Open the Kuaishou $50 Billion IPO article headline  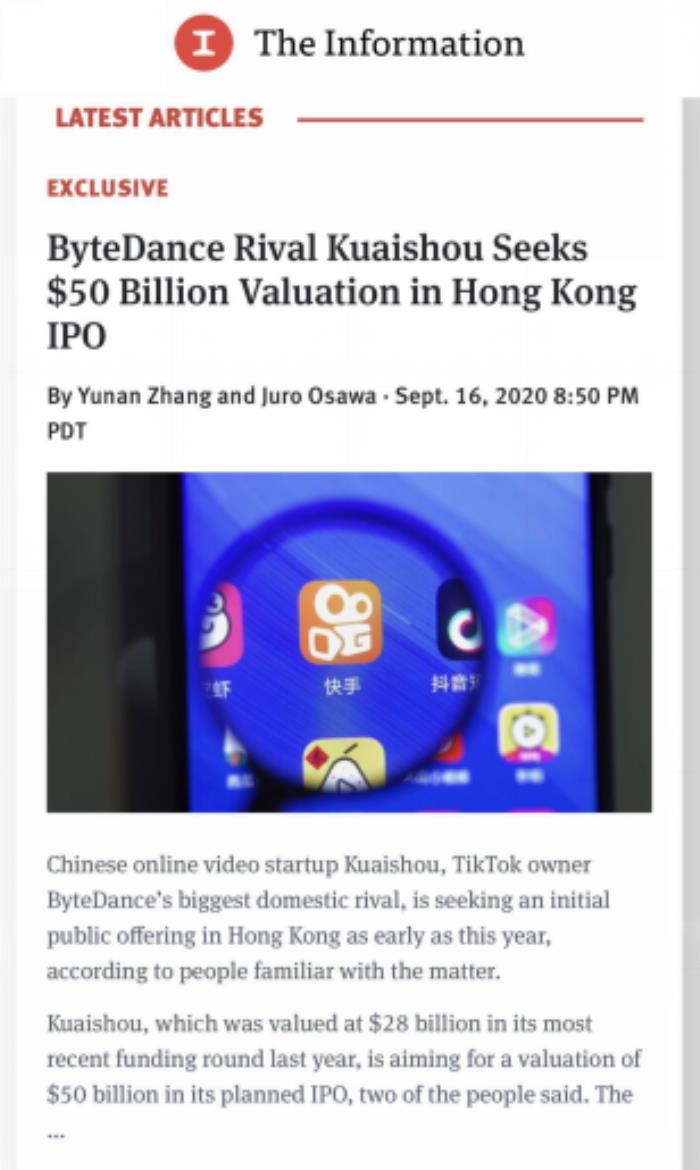pos(340,292)
